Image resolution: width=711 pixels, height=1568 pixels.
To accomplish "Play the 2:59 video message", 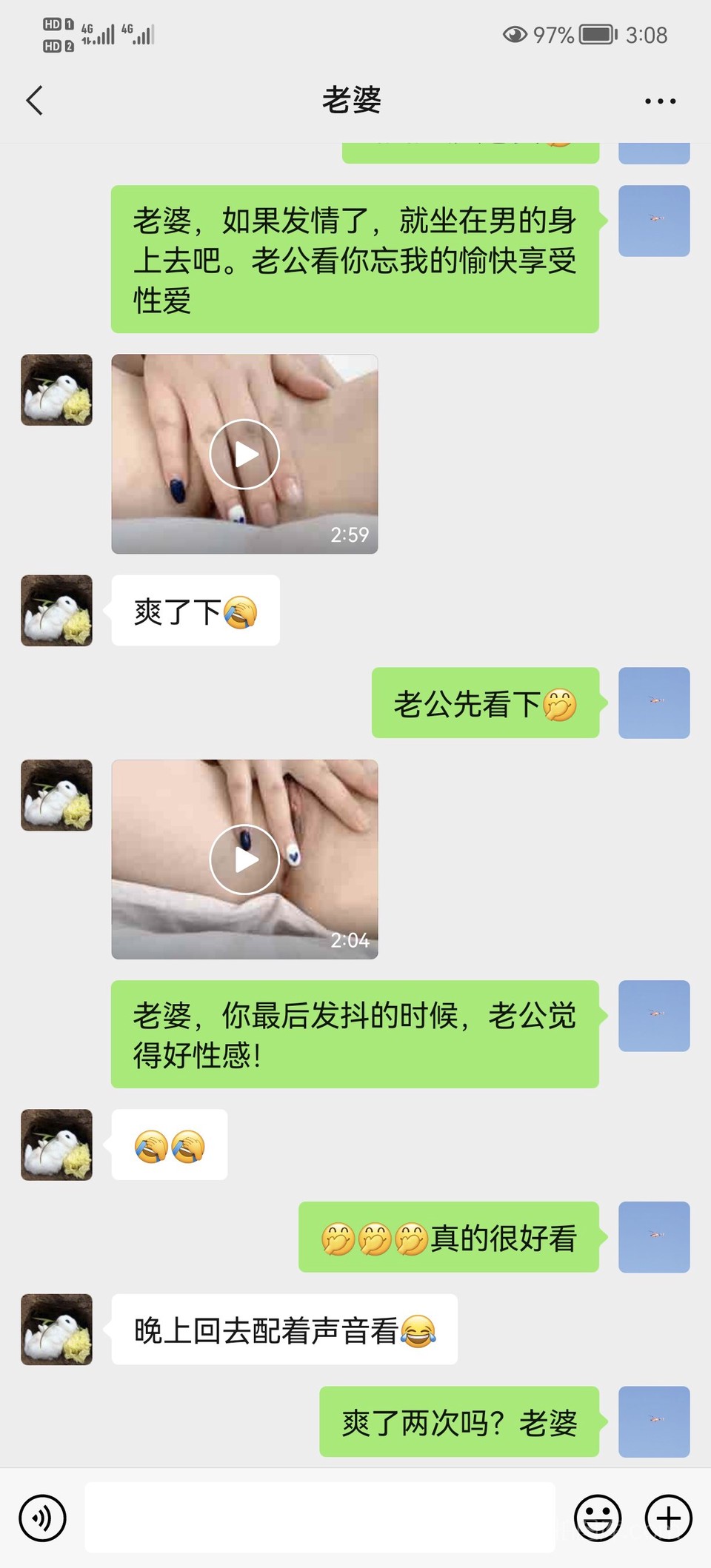I will [244, 454].
